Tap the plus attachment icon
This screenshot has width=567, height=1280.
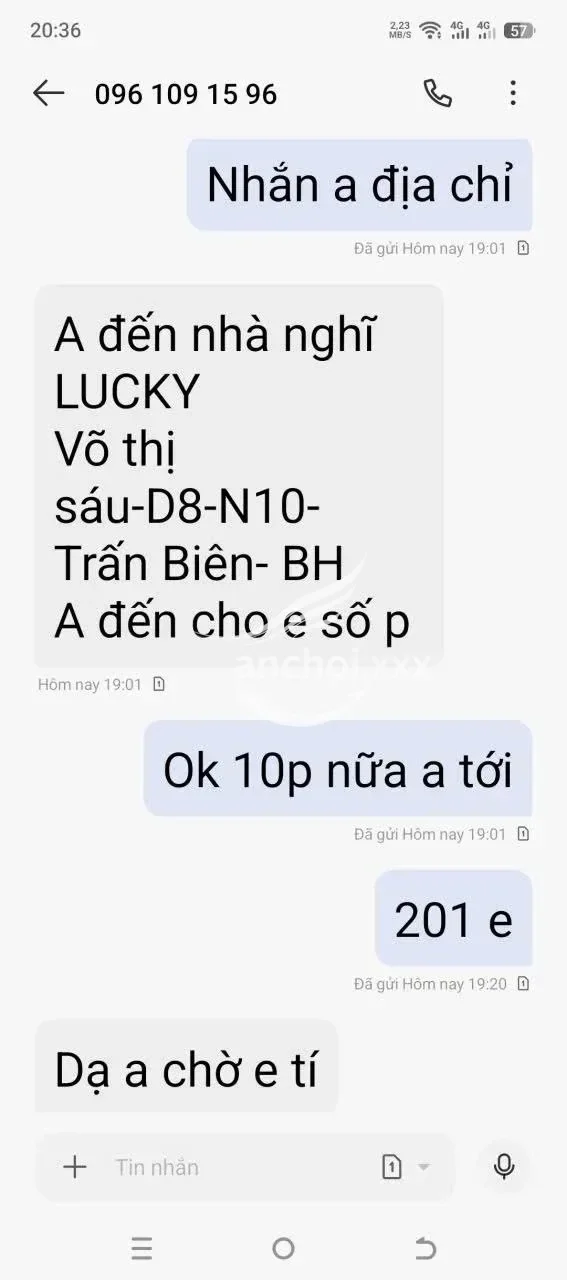point(75,1166)
